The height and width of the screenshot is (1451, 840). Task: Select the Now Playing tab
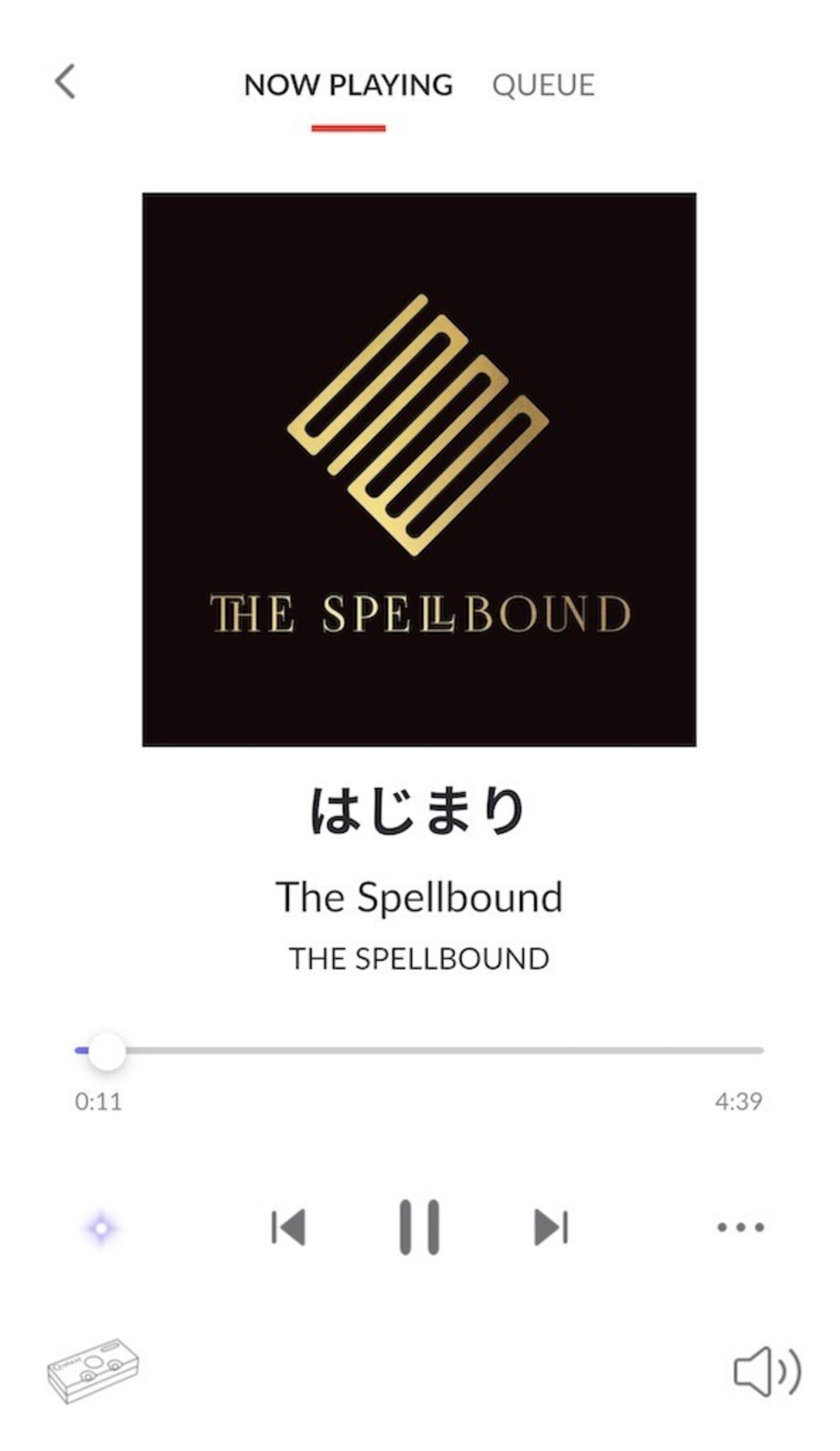[x=348, y=85]
